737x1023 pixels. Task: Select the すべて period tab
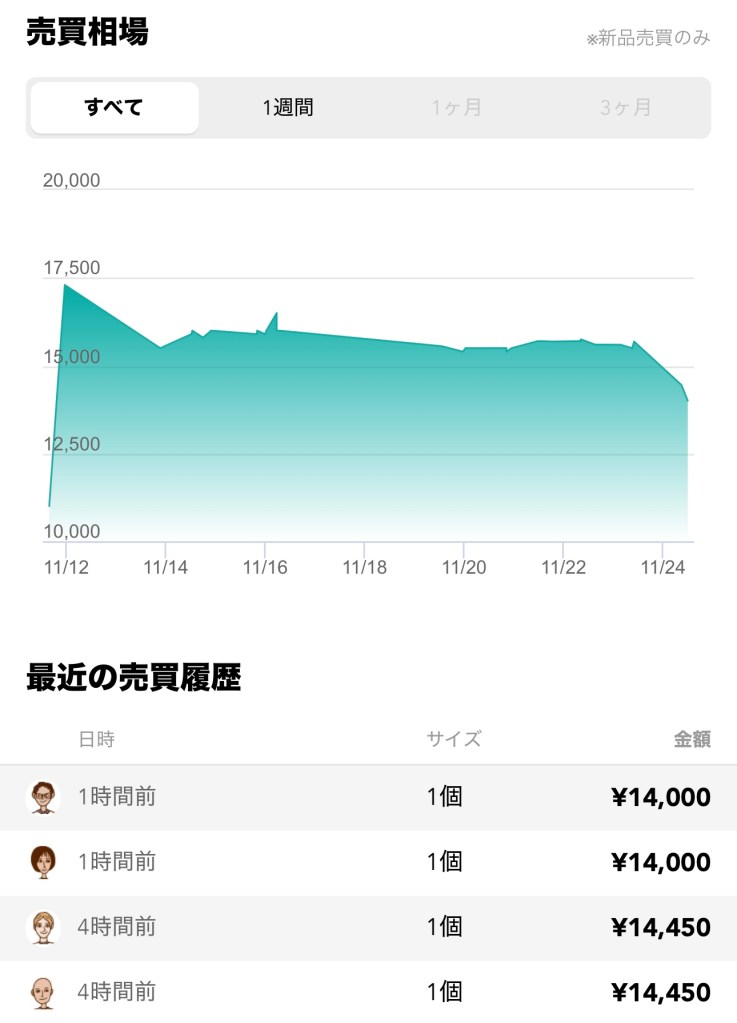click(x=115, y=108)
